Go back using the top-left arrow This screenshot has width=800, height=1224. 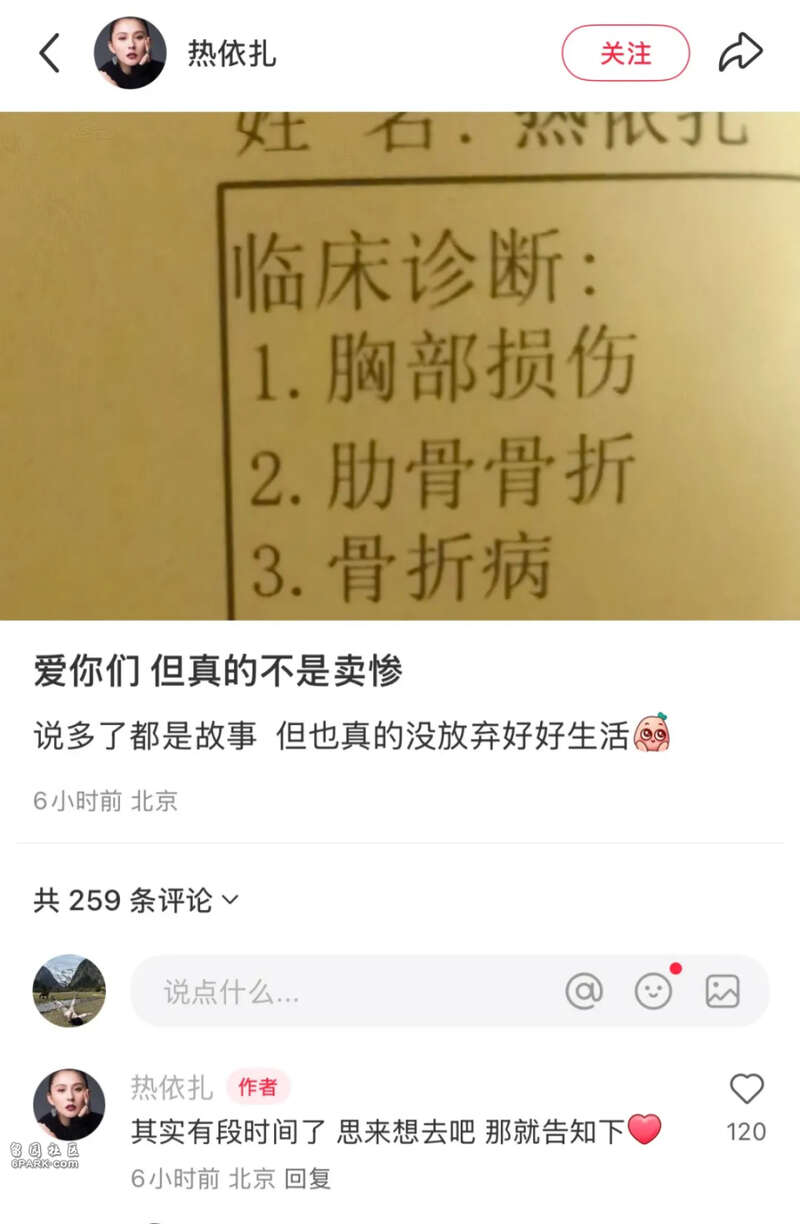tap(50, 53)
